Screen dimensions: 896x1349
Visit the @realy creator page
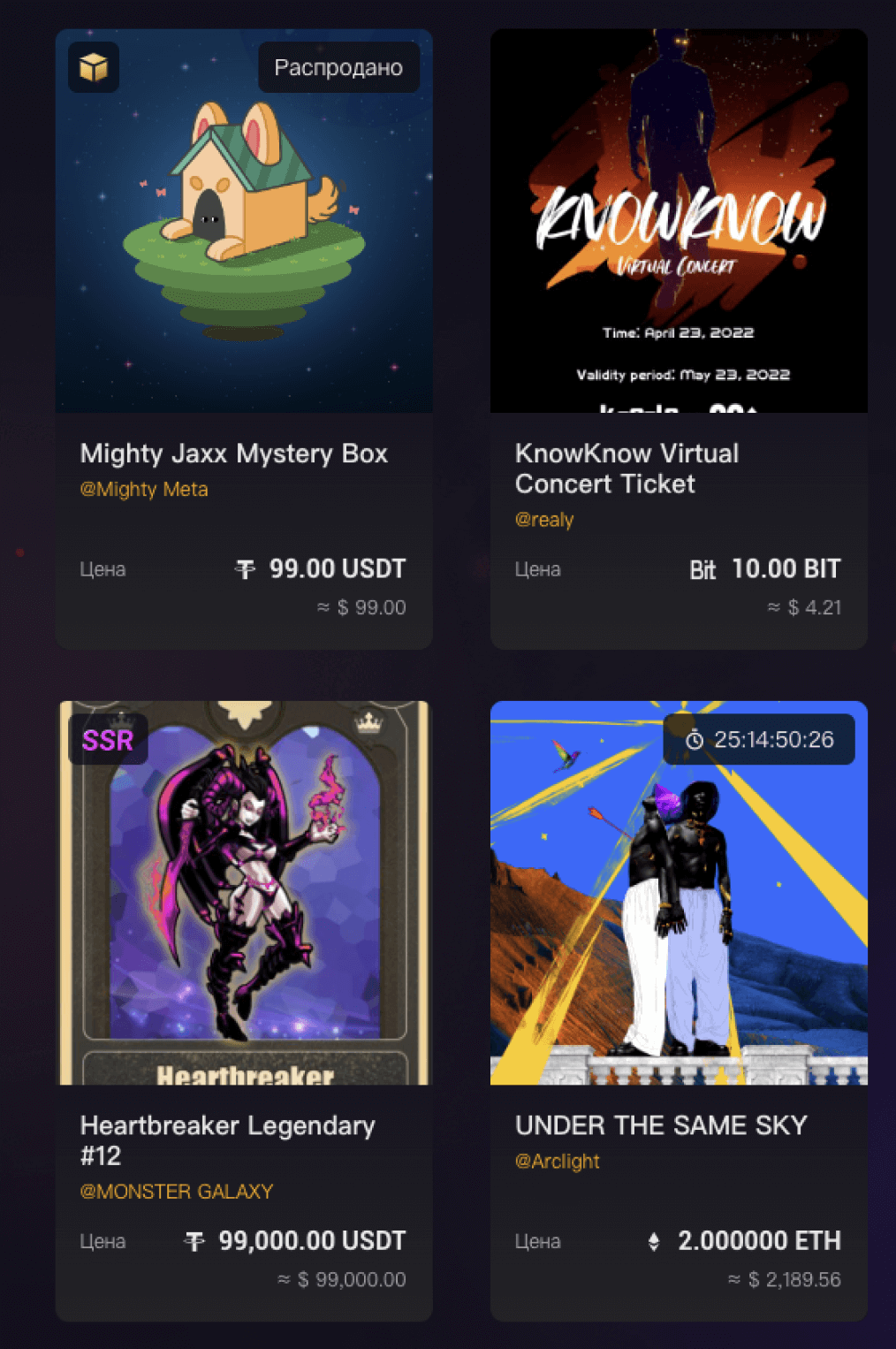click(544, 520)
